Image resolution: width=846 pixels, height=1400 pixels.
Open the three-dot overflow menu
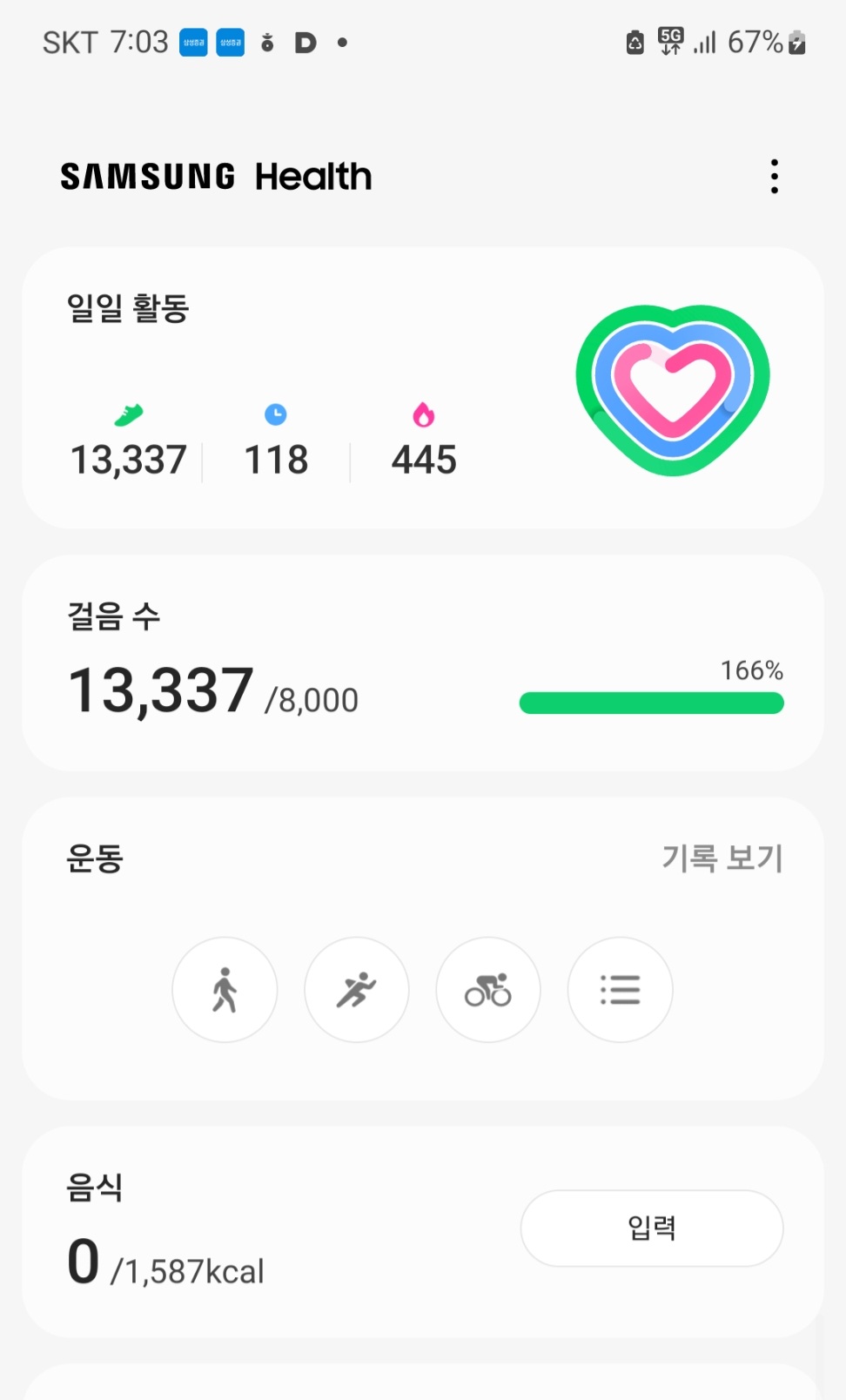[774, 177]
